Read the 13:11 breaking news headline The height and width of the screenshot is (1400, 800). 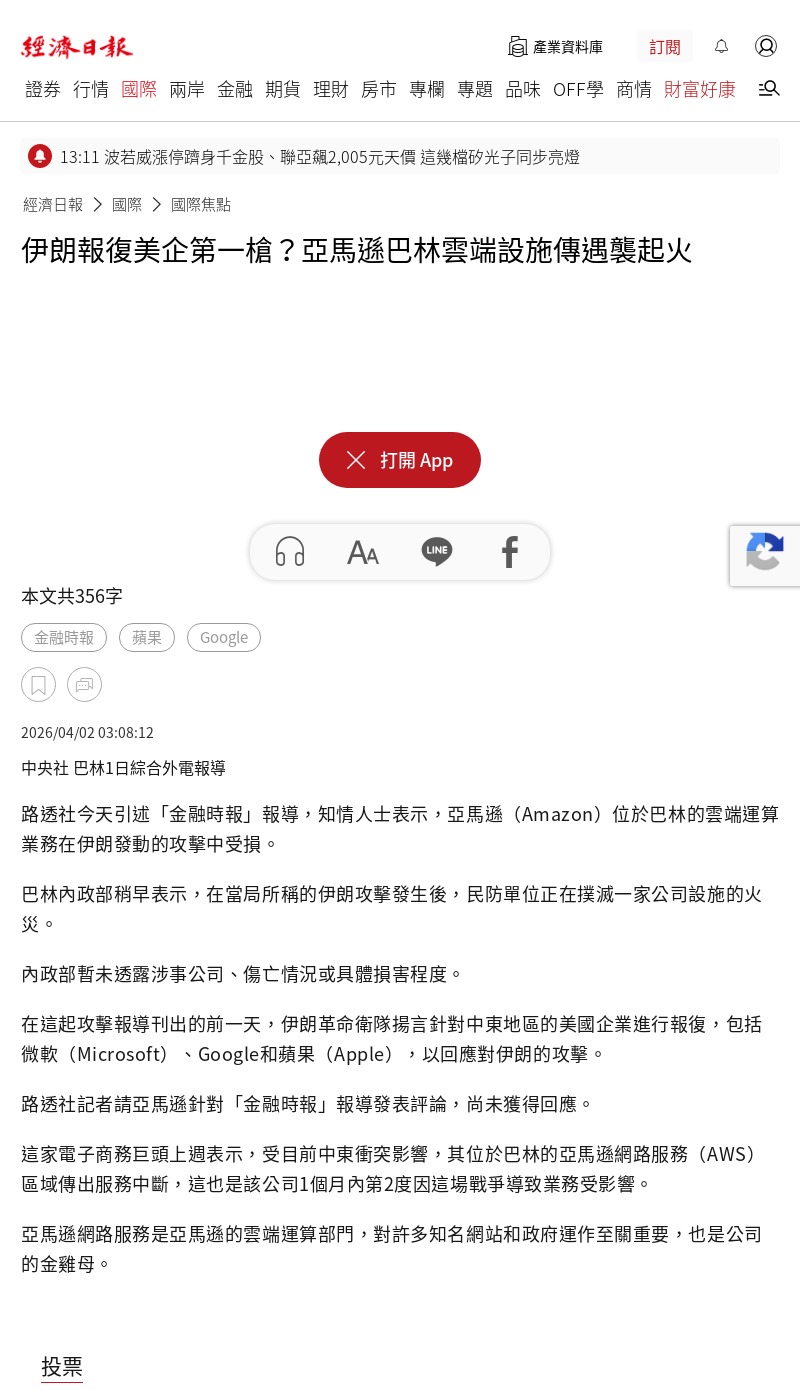coord(320,157)
